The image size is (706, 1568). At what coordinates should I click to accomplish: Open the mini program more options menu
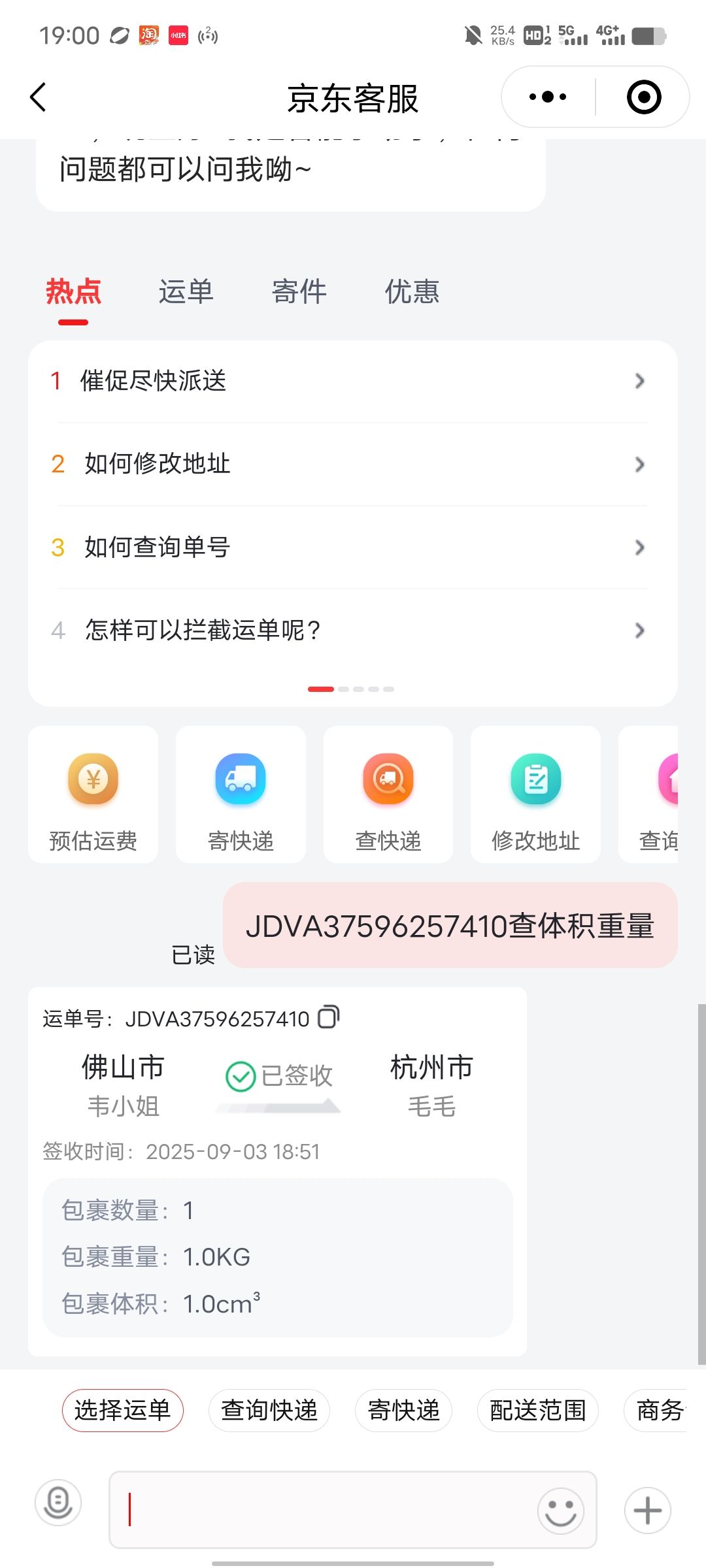click(548, 97)
